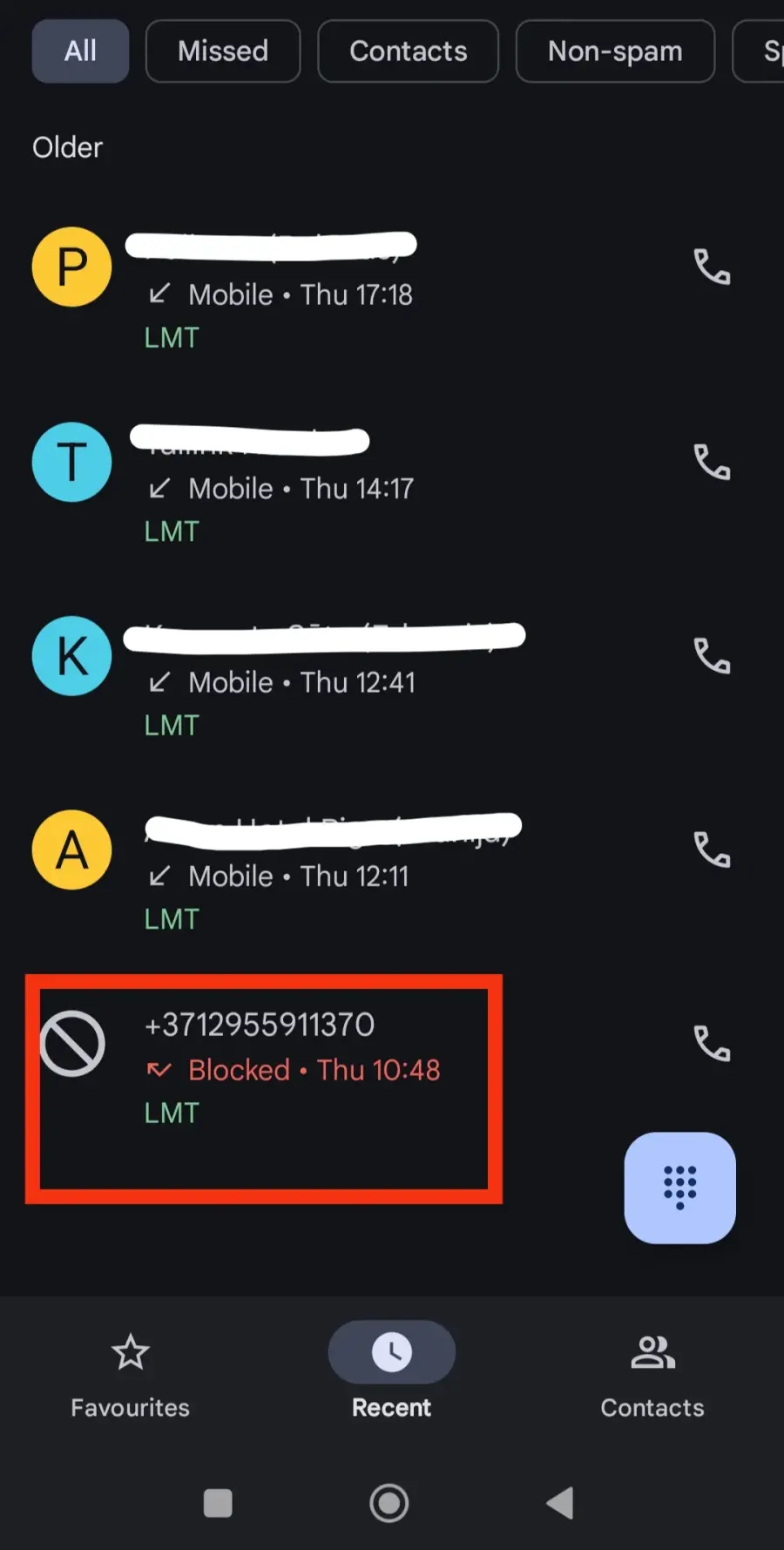Filter calls by Missed
The height and width of the screenshot is (1550, 784).
click(223, 51)
